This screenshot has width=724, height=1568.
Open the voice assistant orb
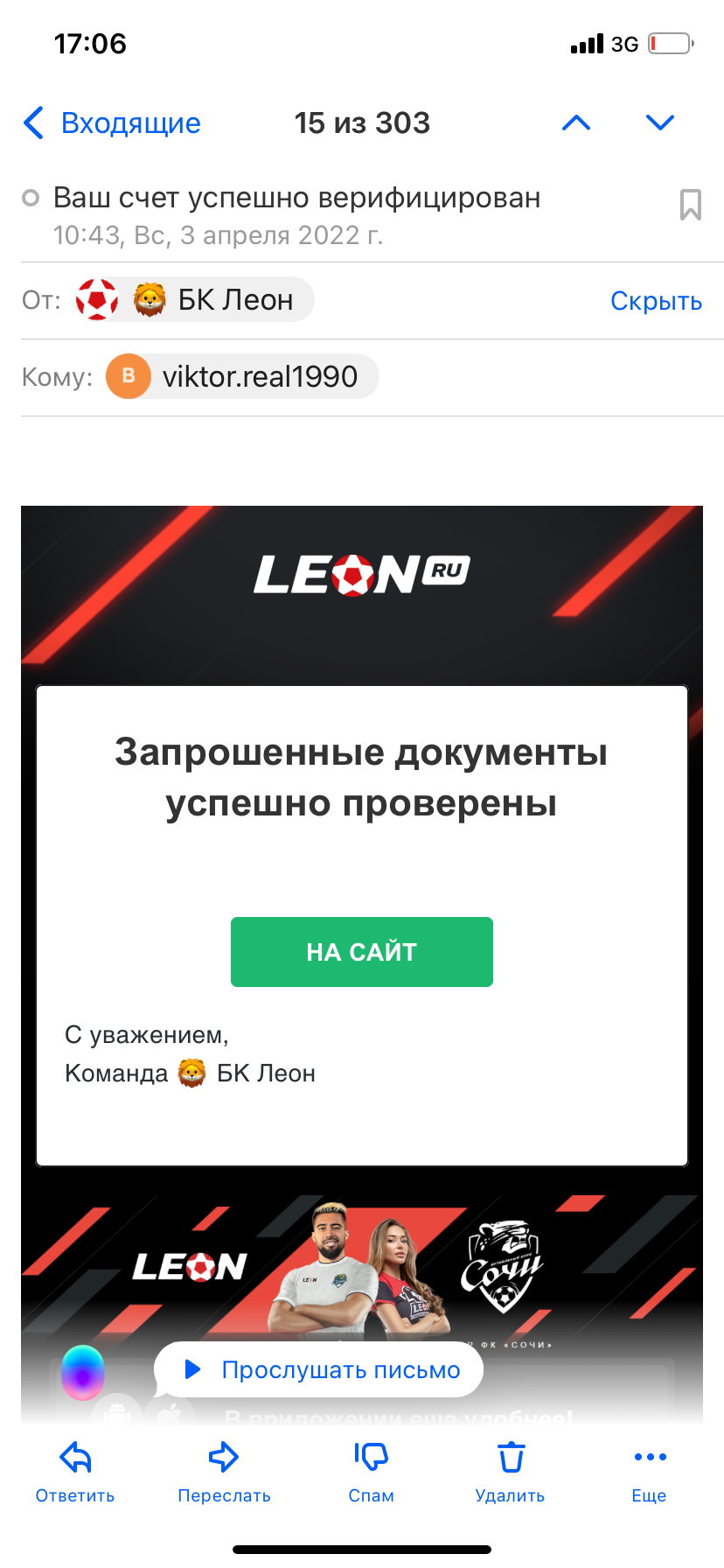(x=83, y=1373)
